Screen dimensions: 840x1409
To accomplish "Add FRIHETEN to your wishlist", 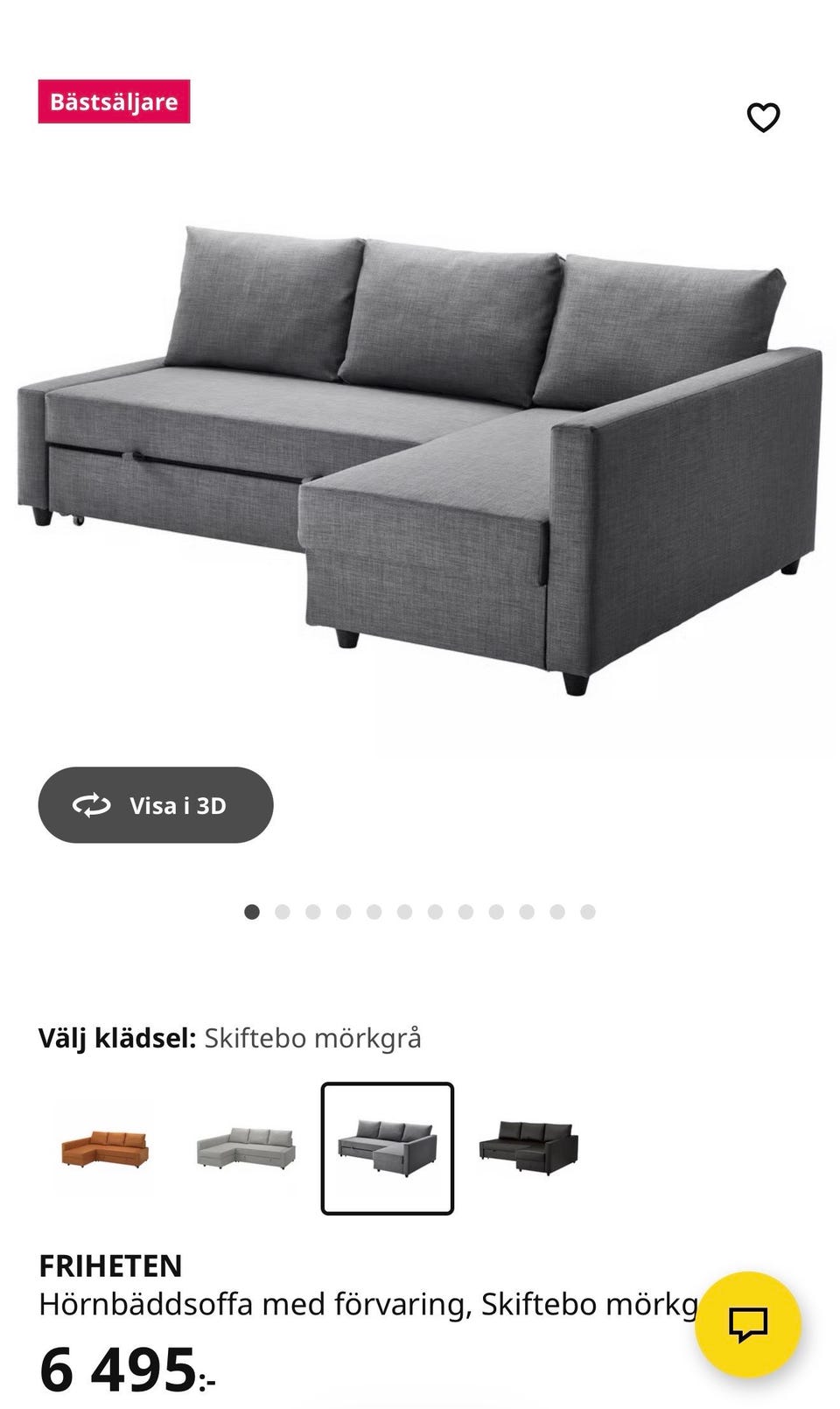I will click(x=765, y=116).
